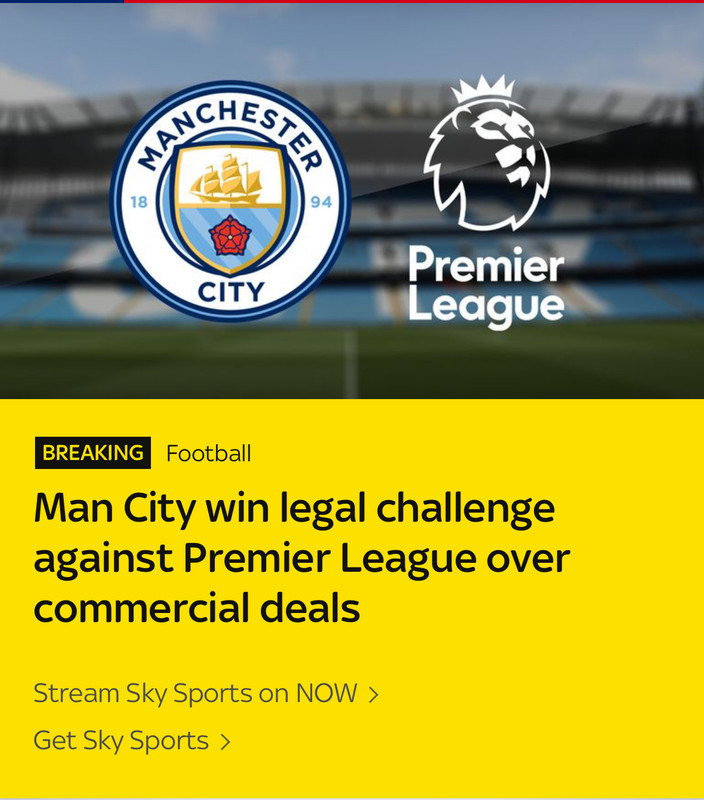704x800 pixels.
Task: Open the Football category link
Action: [x=208, y=453]
